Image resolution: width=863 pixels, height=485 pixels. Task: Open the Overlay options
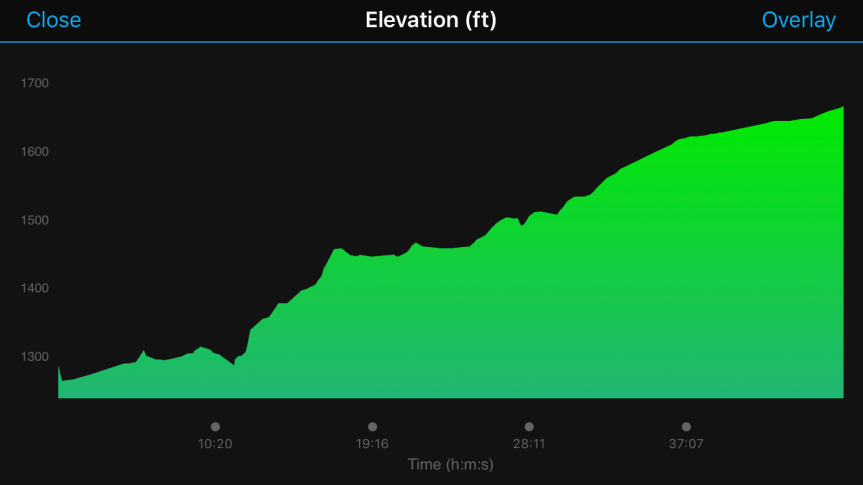click(798, 20)
